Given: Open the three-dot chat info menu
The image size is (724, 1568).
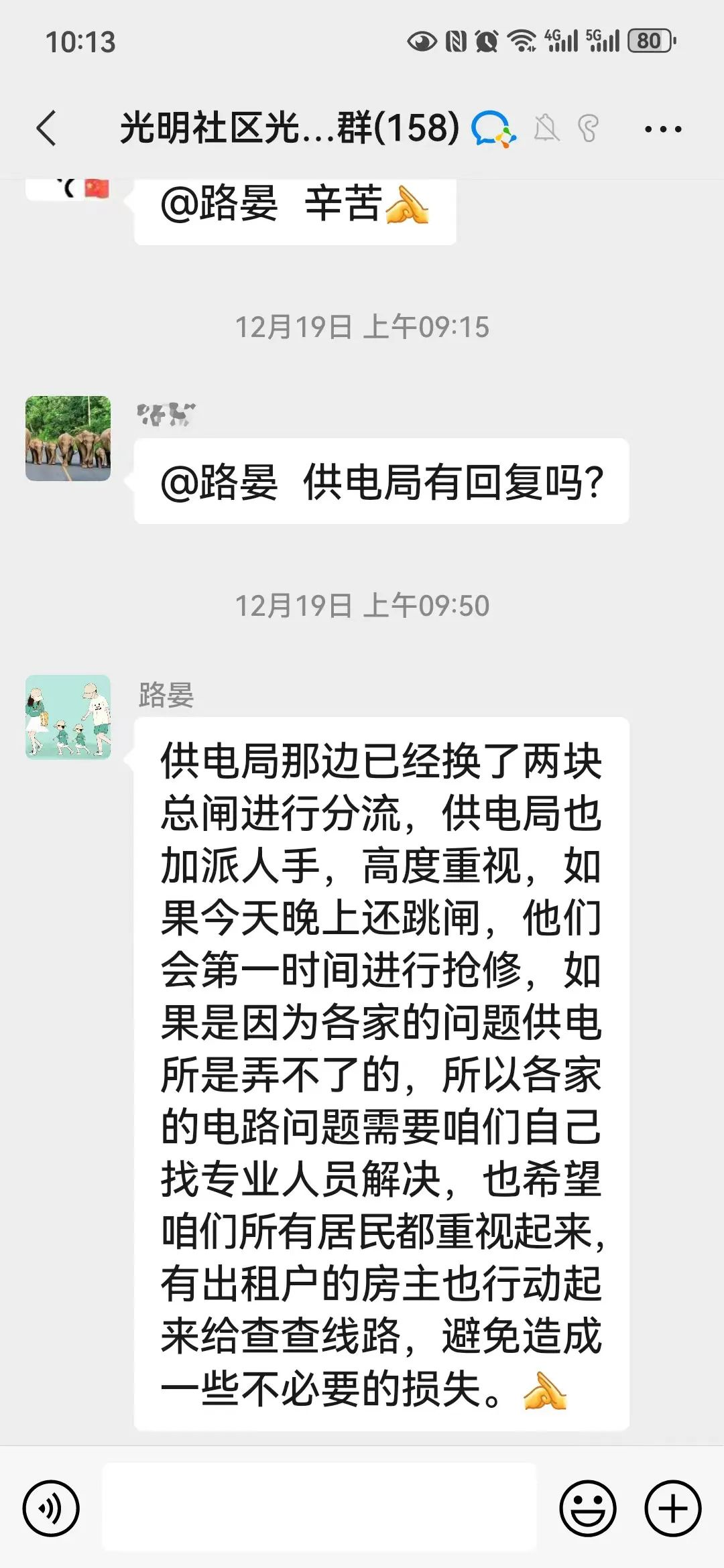Looking at the screenshot, I should (x=662, y=129).
